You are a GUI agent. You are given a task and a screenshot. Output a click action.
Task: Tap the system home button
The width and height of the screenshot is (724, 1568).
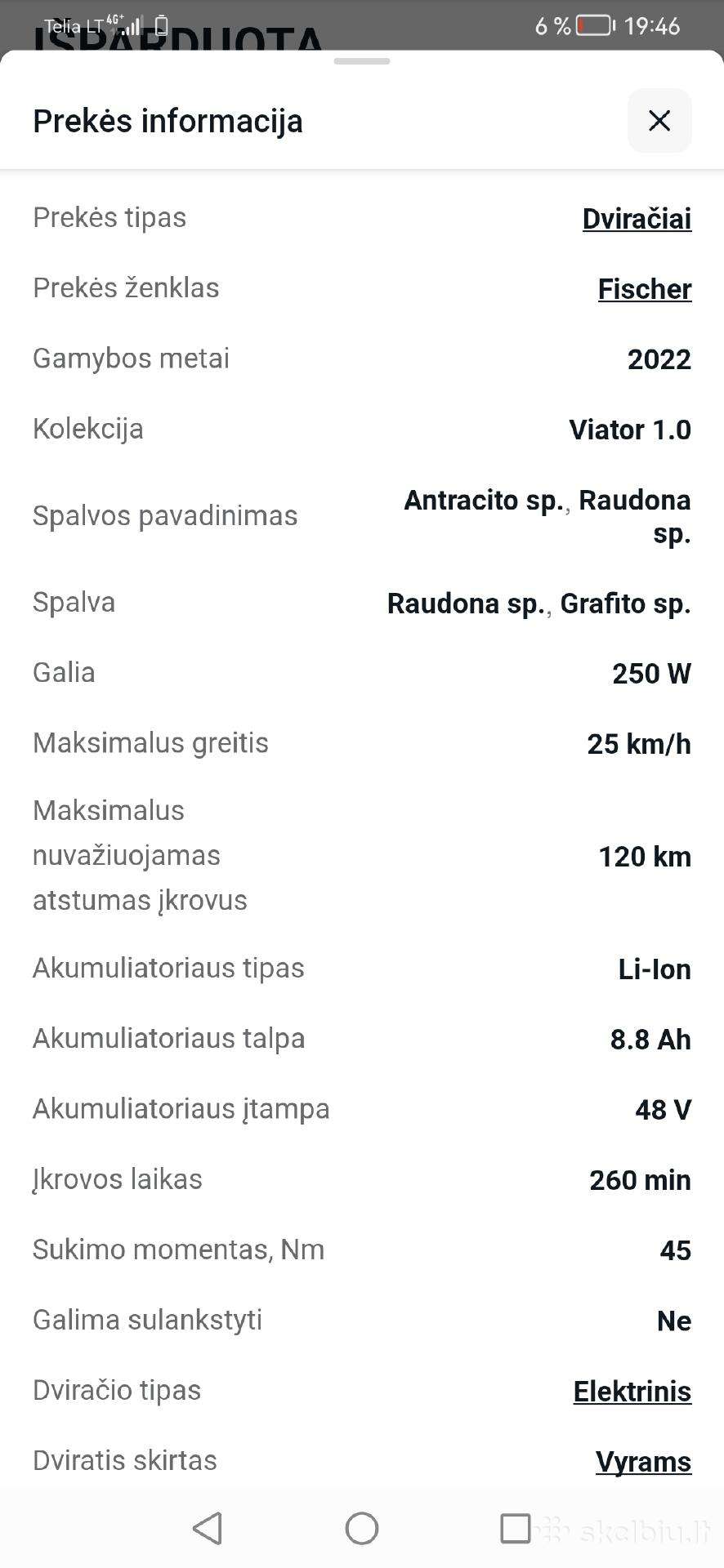[362, 1528]
